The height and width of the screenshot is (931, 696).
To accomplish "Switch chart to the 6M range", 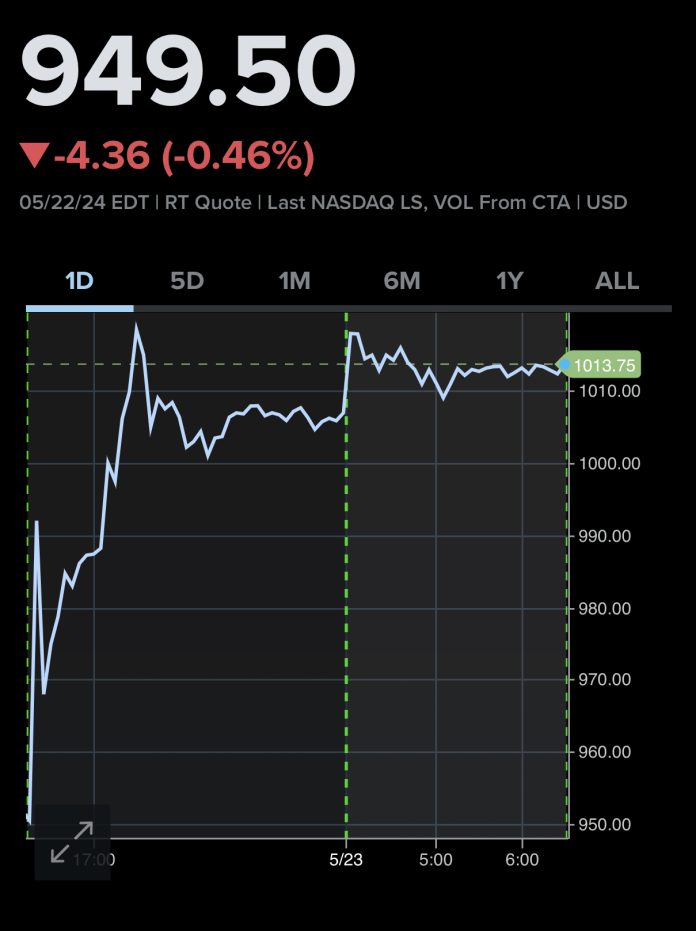I will coord(402,281).
